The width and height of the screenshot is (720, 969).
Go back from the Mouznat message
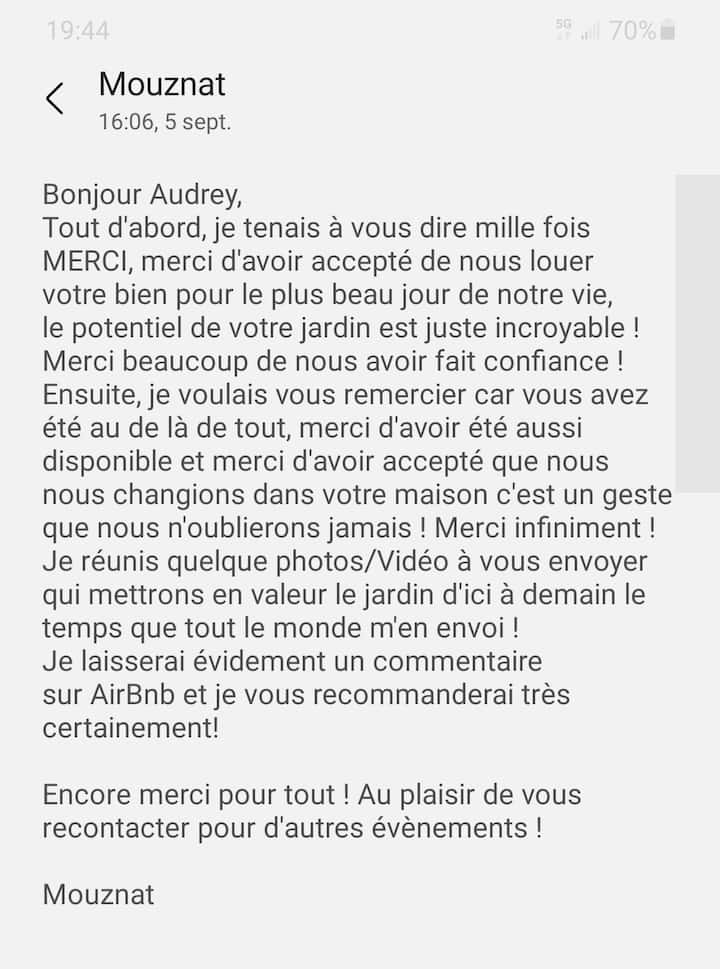[x=55, y=99]
